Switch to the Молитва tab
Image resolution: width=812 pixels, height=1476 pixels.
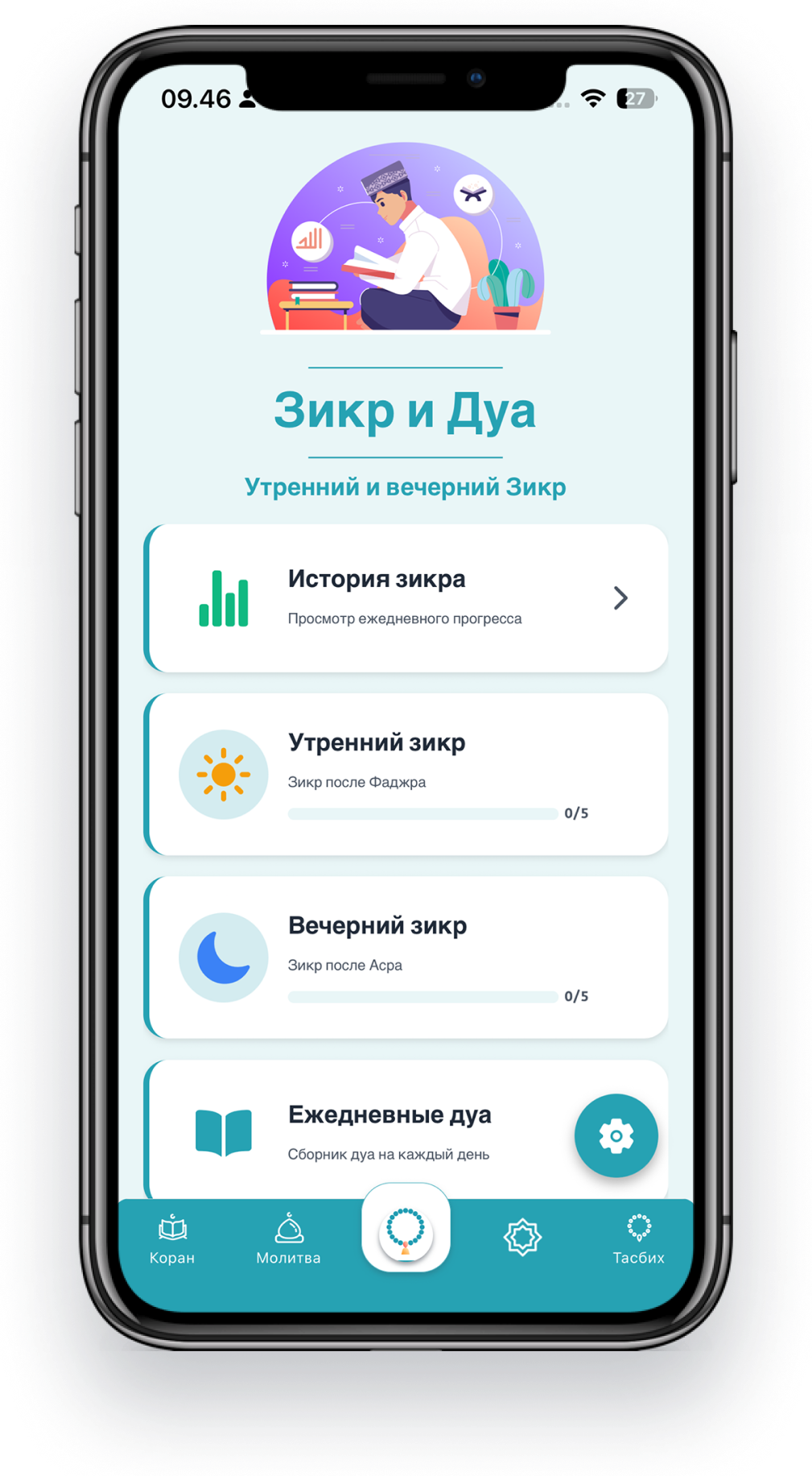(288, 1240)
